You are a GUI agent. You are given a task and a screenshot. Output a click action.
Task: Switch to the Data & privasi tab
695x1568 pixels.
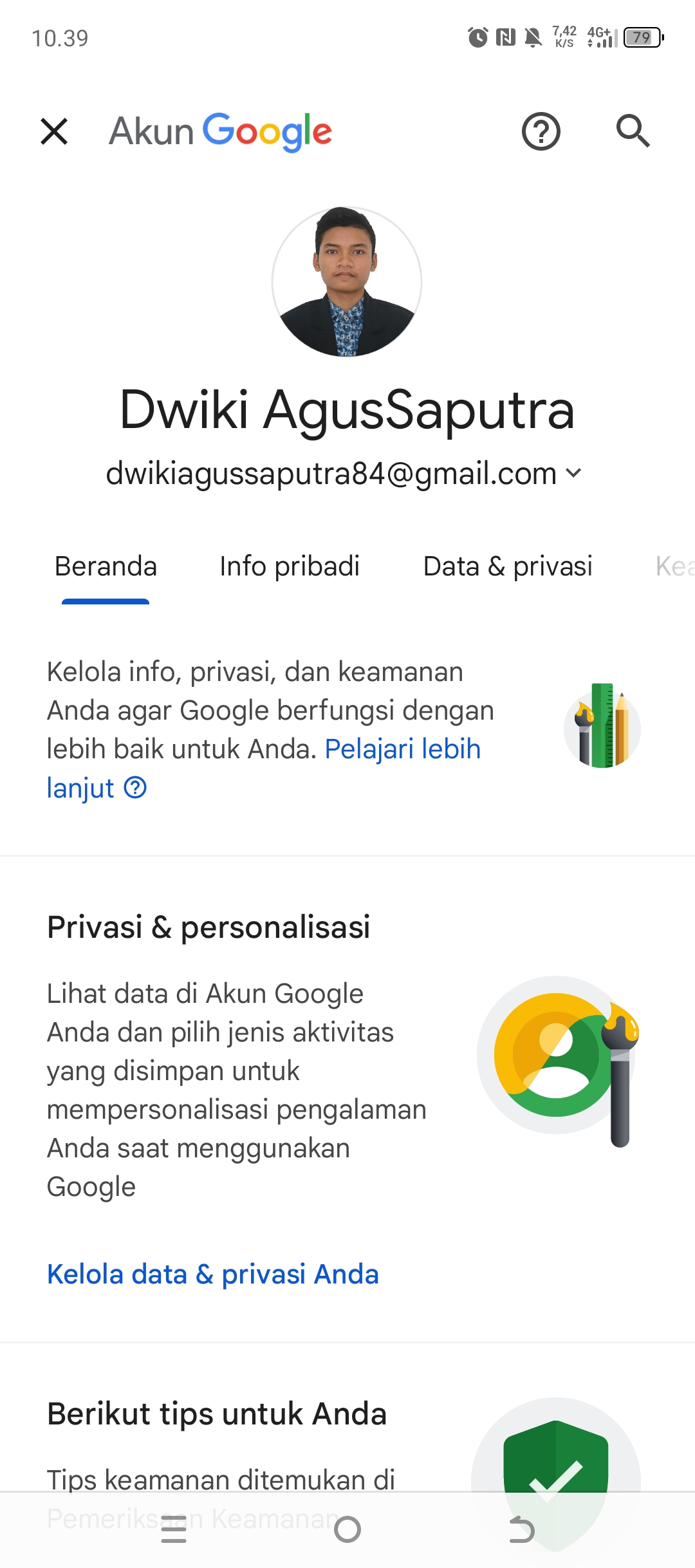[508, 567]
